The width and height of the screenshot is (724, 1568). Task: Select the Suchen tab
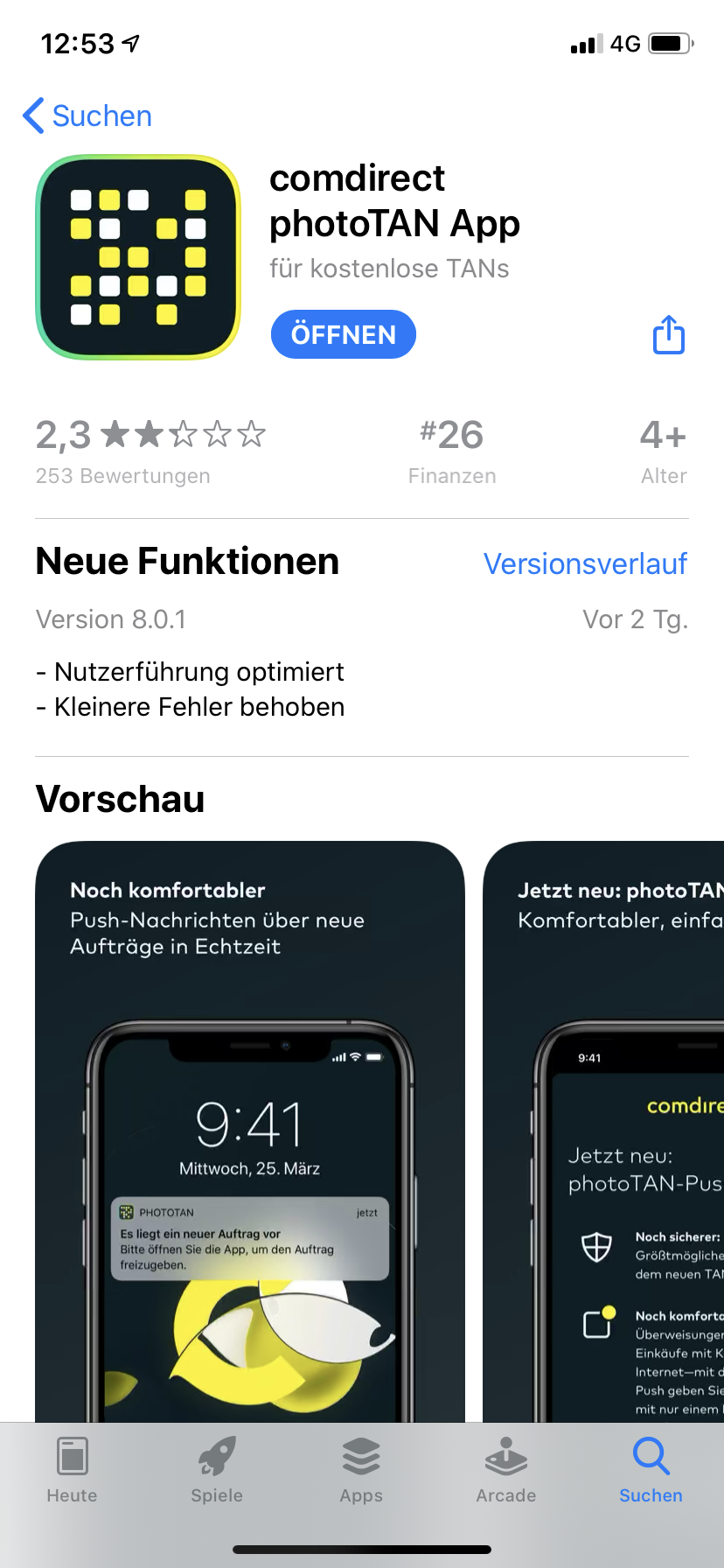click(651, 1470)
